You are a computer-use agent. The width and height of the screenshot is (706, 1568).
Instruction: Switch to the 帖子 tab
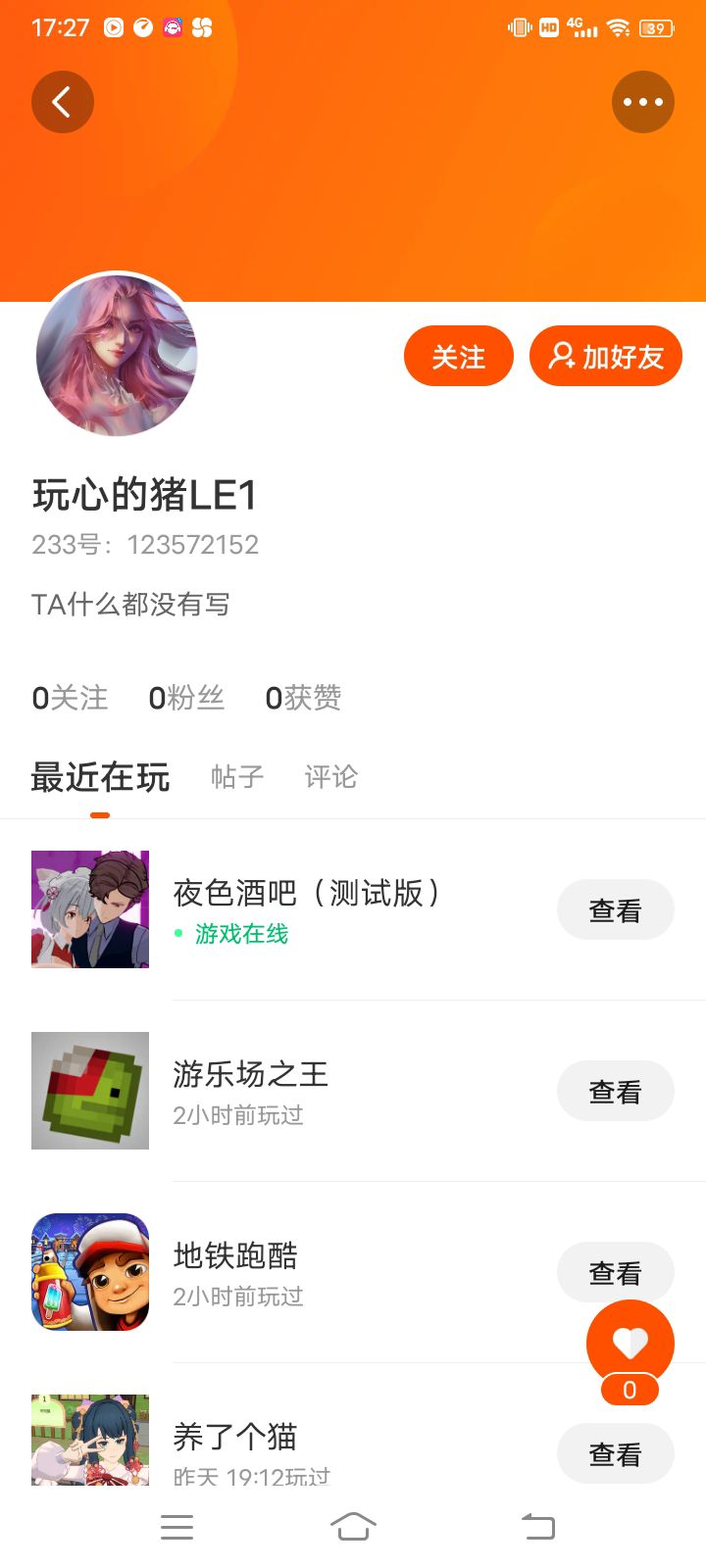pyautogui.click(x=237, y=777)
